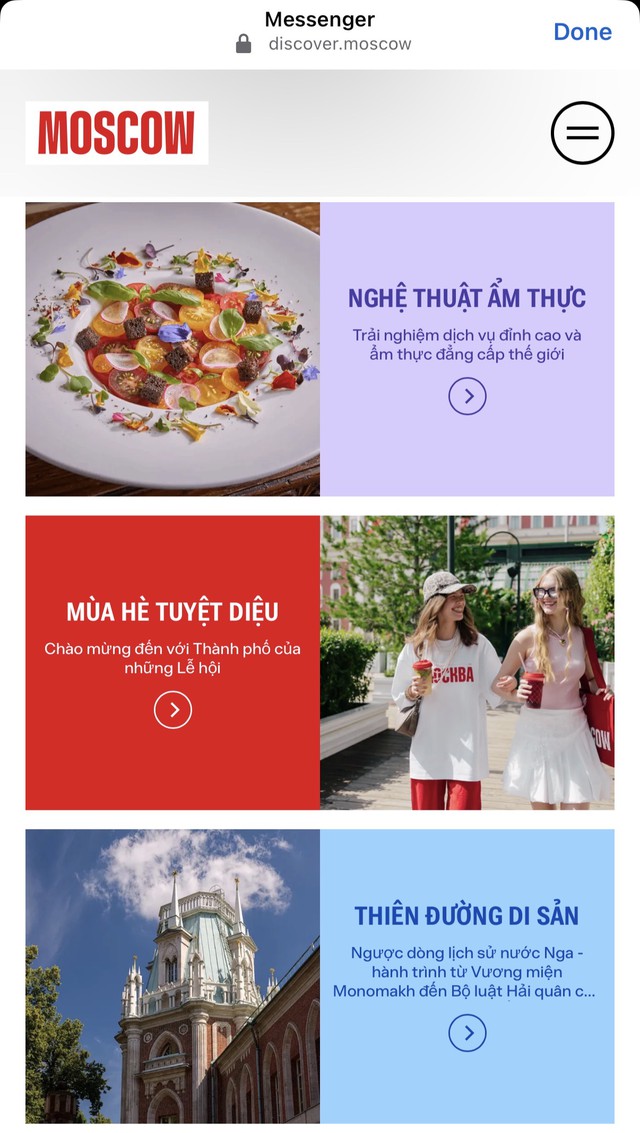Open the gourmet dish photo tile

click(173, 349)
